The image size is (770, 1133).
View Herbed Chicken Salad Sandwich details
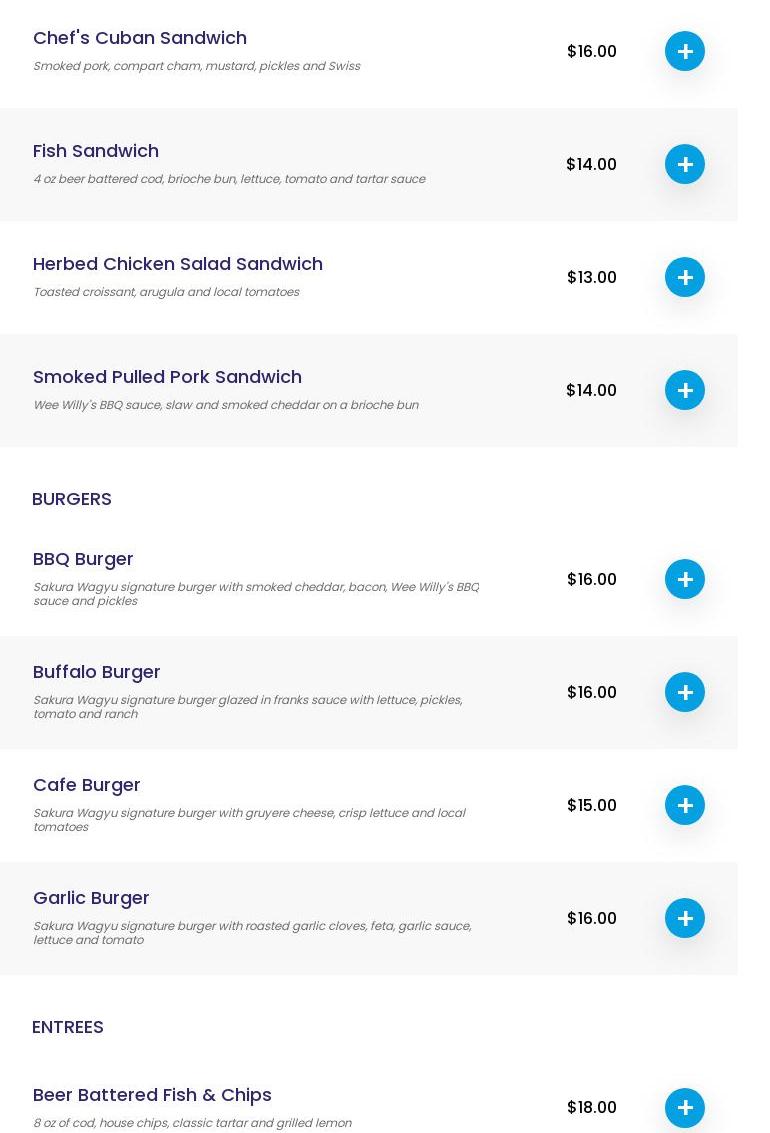coord(178,264)
